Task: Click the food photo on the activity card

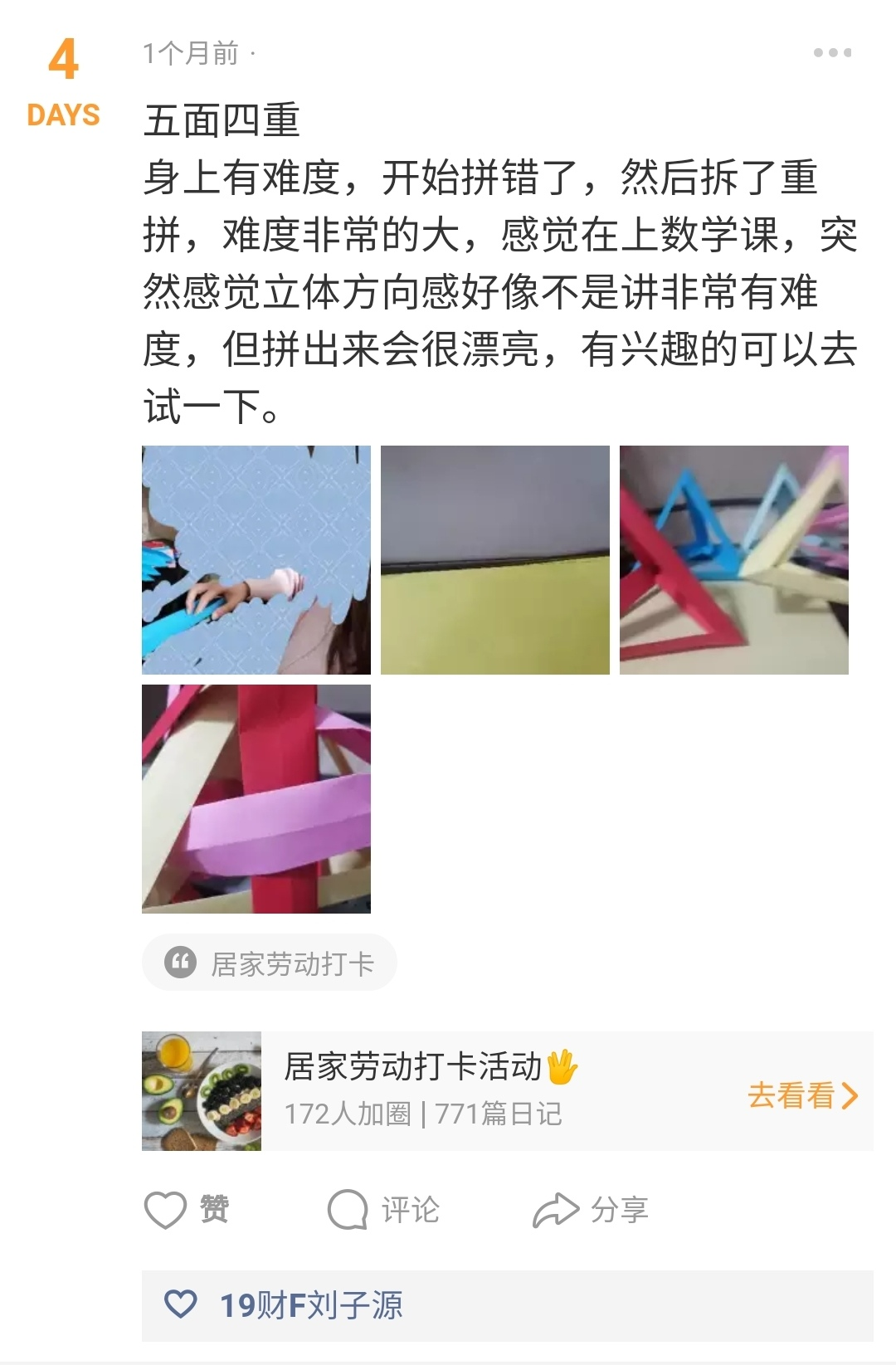Action: [x=202, y=1087]
